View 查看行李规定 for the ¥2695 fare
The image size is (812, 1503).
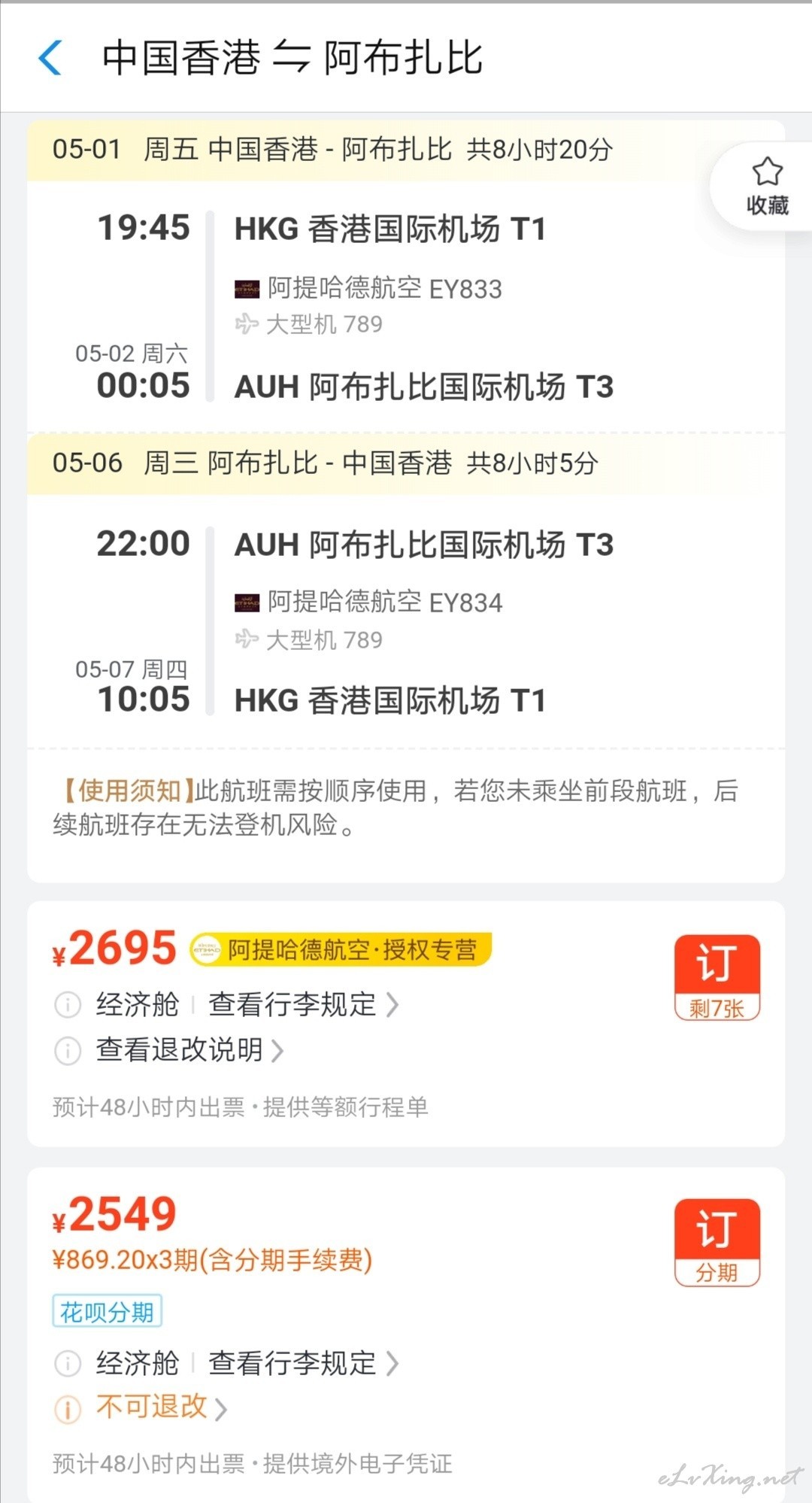[x=303, y=1004]
